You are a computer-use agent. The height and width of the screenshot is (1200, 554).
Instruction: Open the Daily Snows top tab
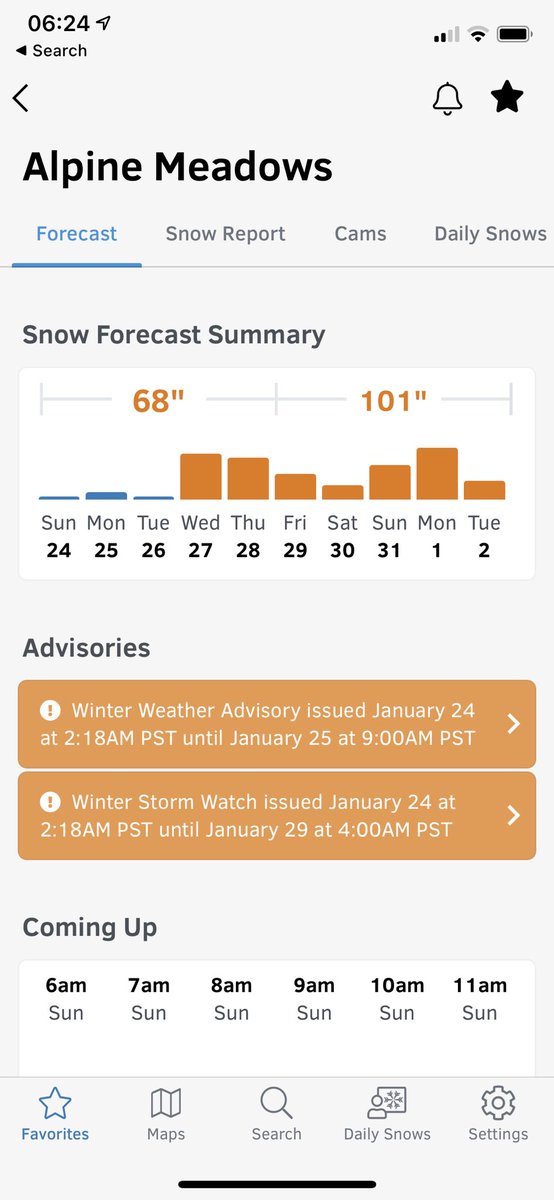click(490, 234)
